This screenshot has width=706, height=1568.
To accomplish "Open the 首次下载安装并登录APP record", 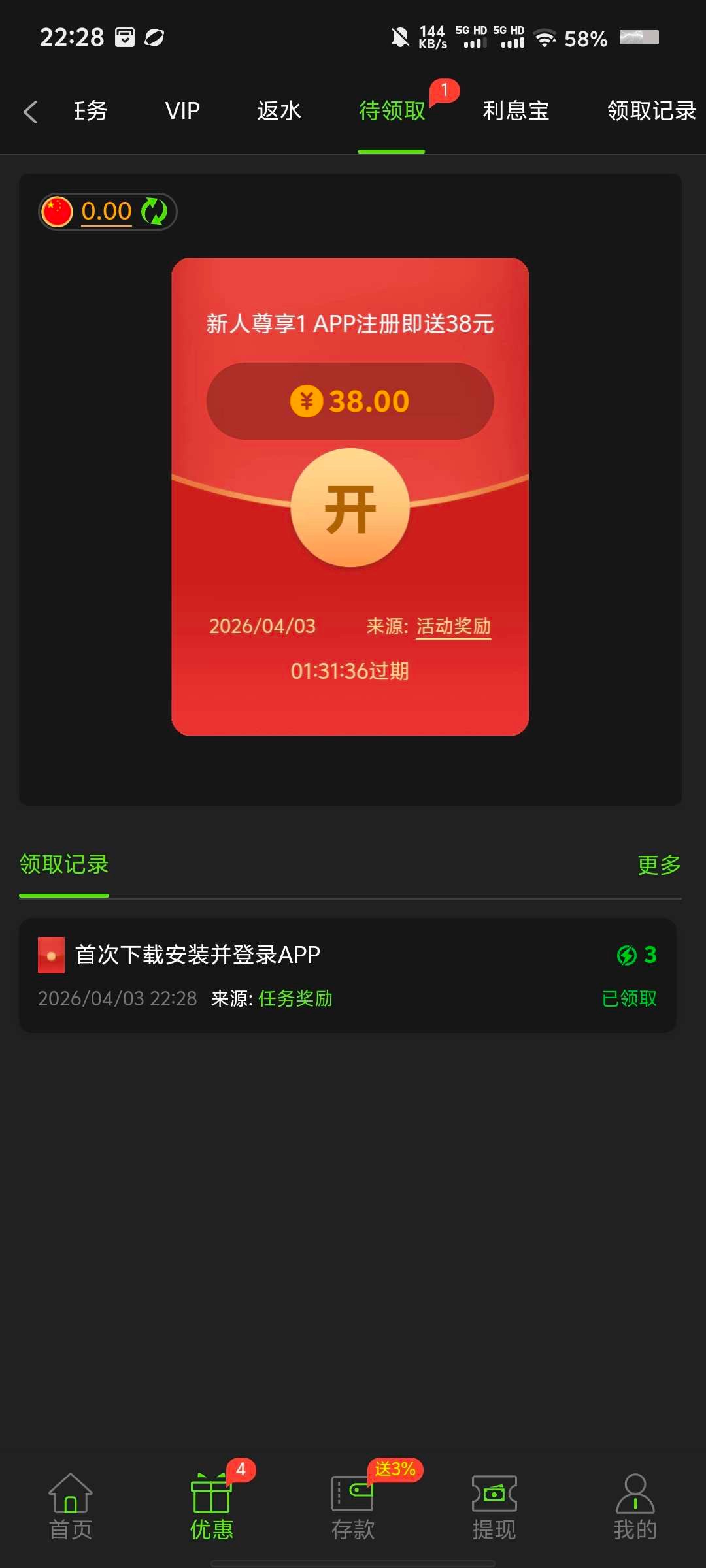I will 197,955.
